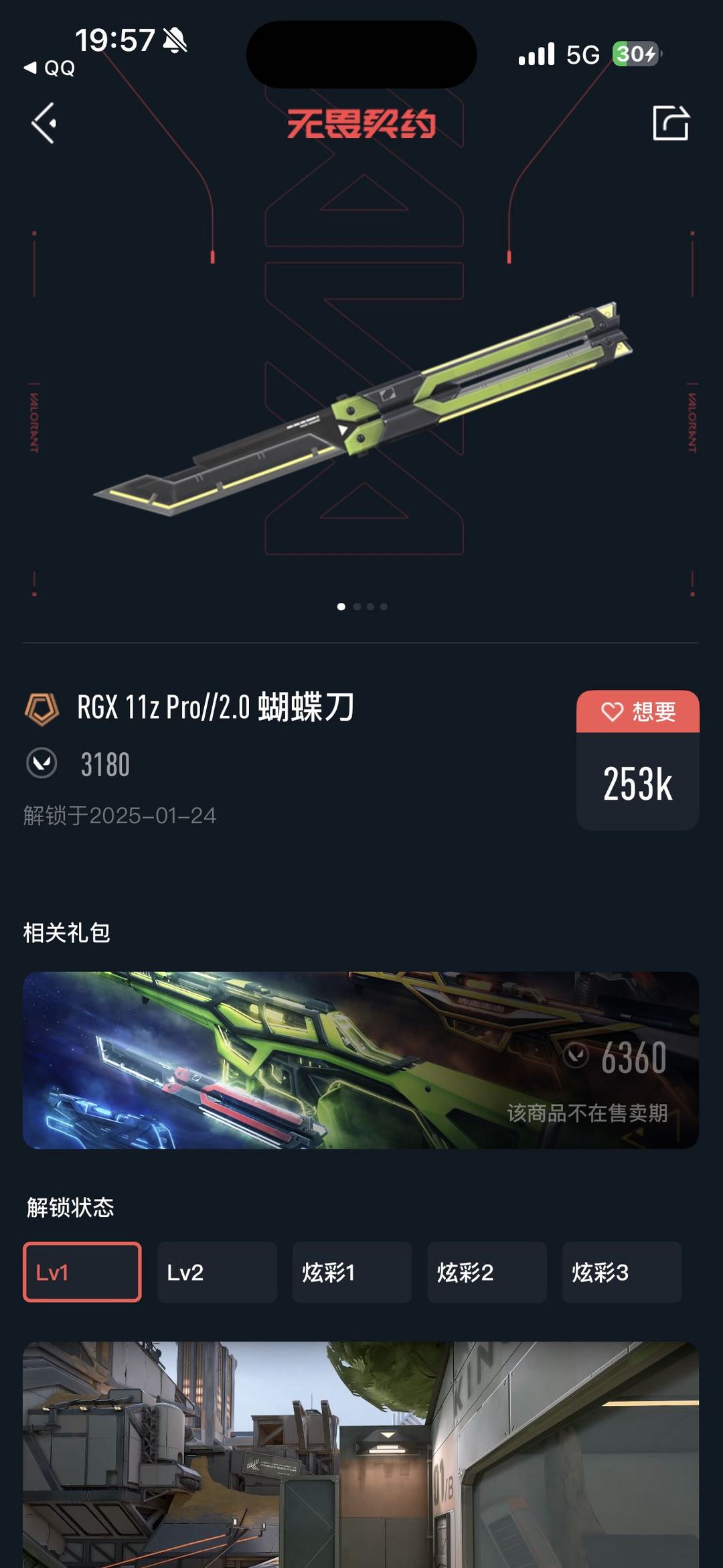Image resolution: width=723 pixels, height=1568 pixels.
Task: Tap the Valorant Points icon next to 3180
Action: coord(42,764)
